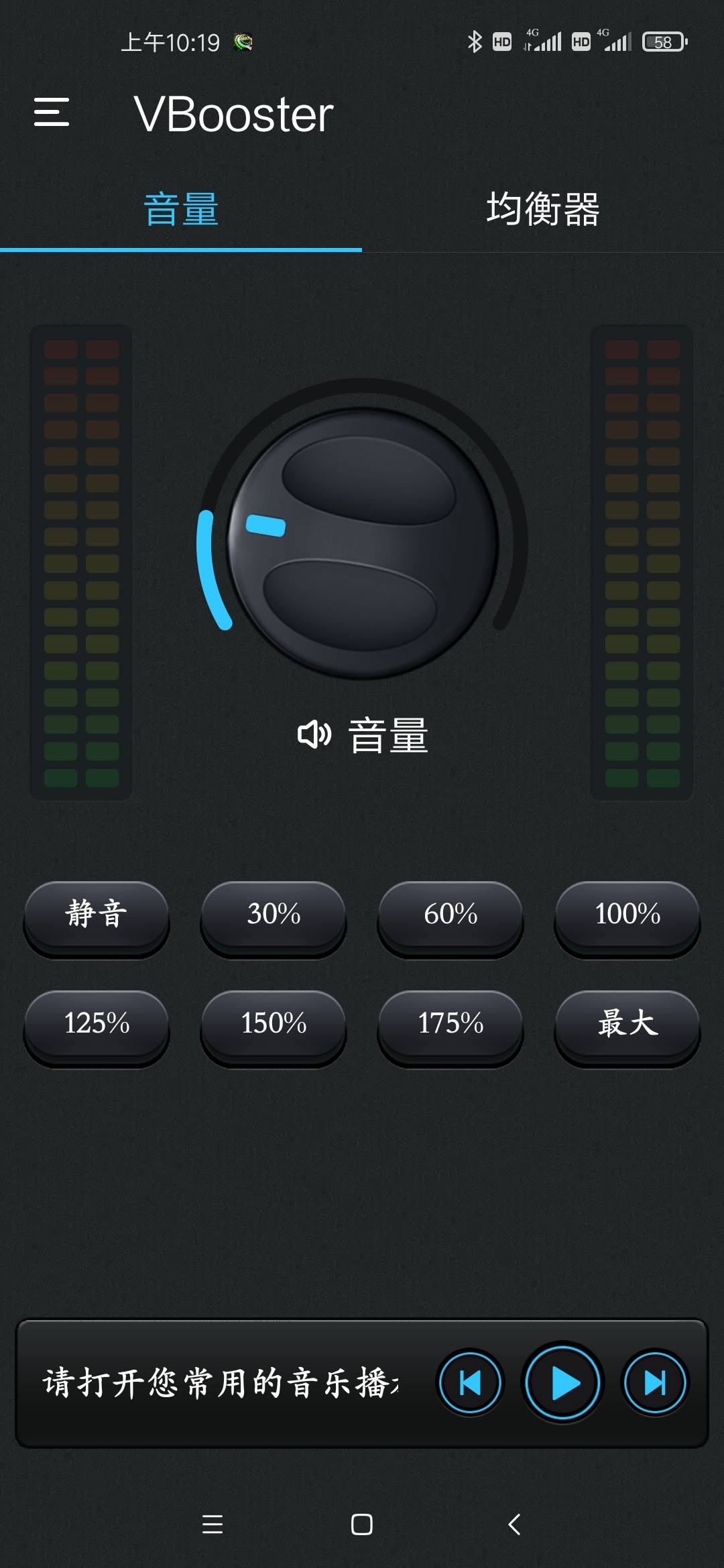This screenshot has width=724, height=1568.
Task: Boost volume to 125%
Action: point(97,1024)
